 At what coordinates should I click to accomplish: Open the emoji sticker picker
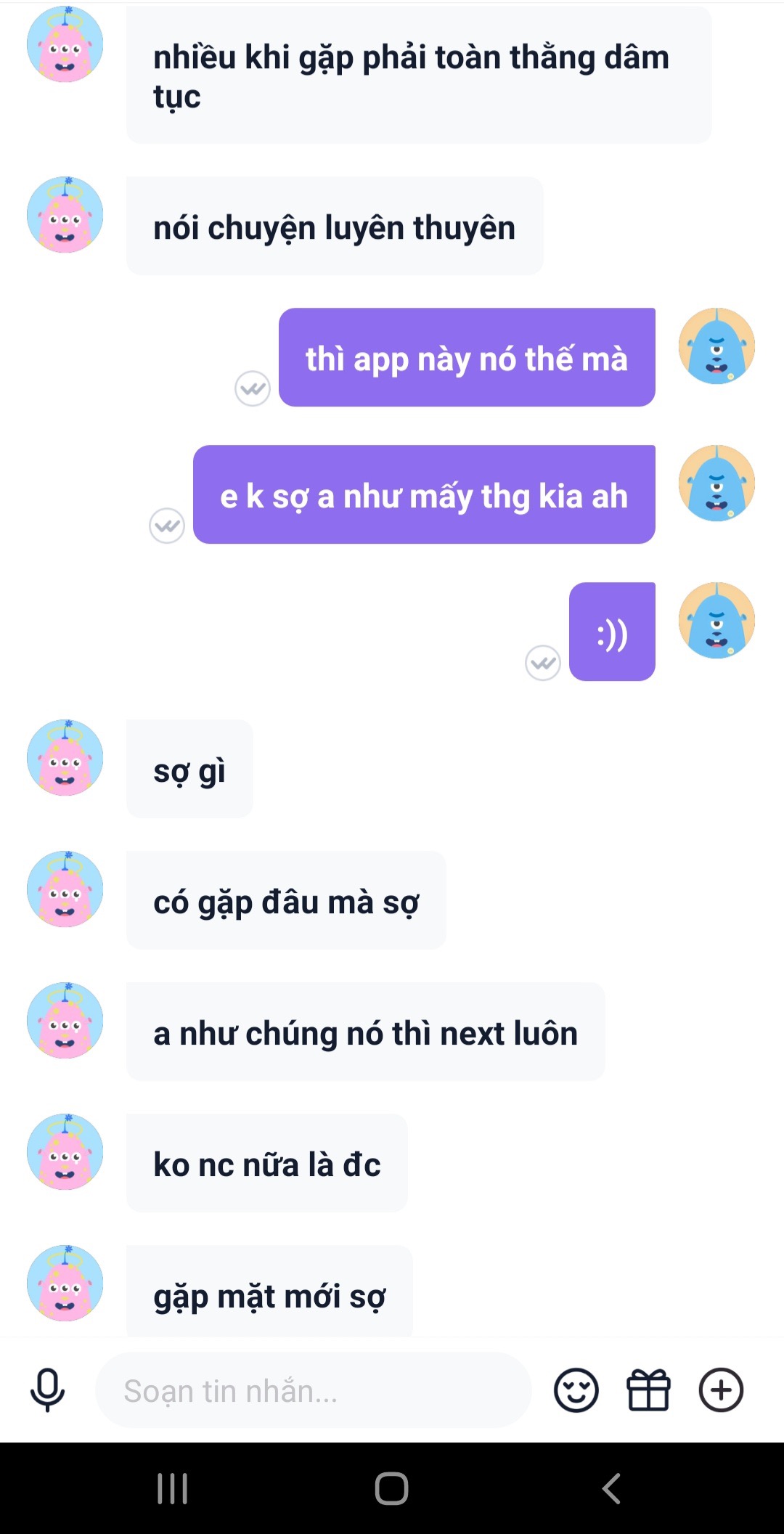(x=576, y=1390)
